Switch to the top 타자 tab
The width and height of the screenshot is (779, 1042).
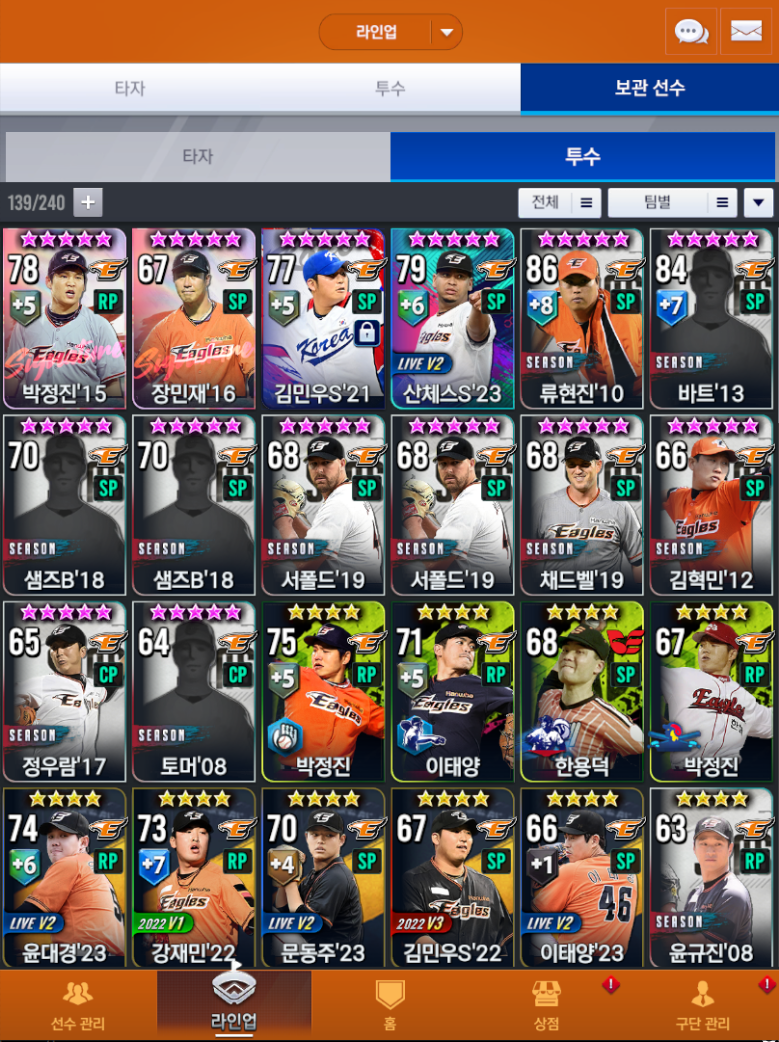(x=130, y=88)
